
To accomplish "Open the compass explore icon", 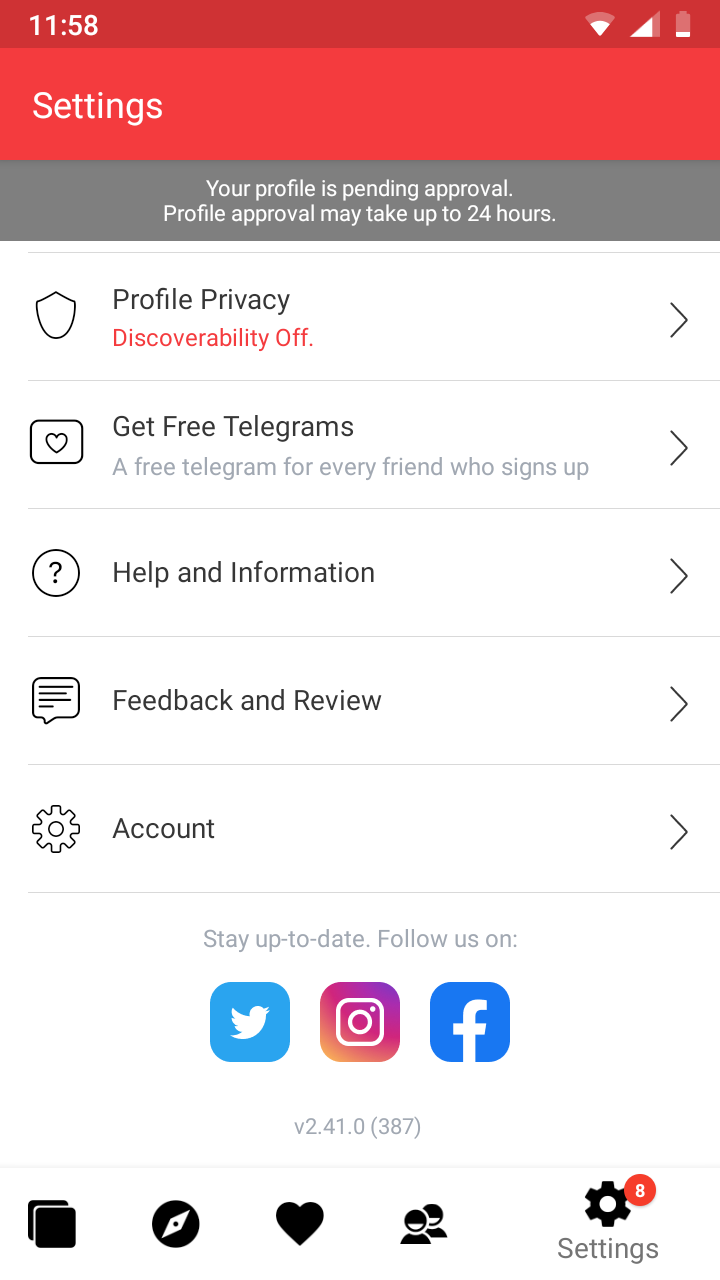I will click(x=175, y=1223).
